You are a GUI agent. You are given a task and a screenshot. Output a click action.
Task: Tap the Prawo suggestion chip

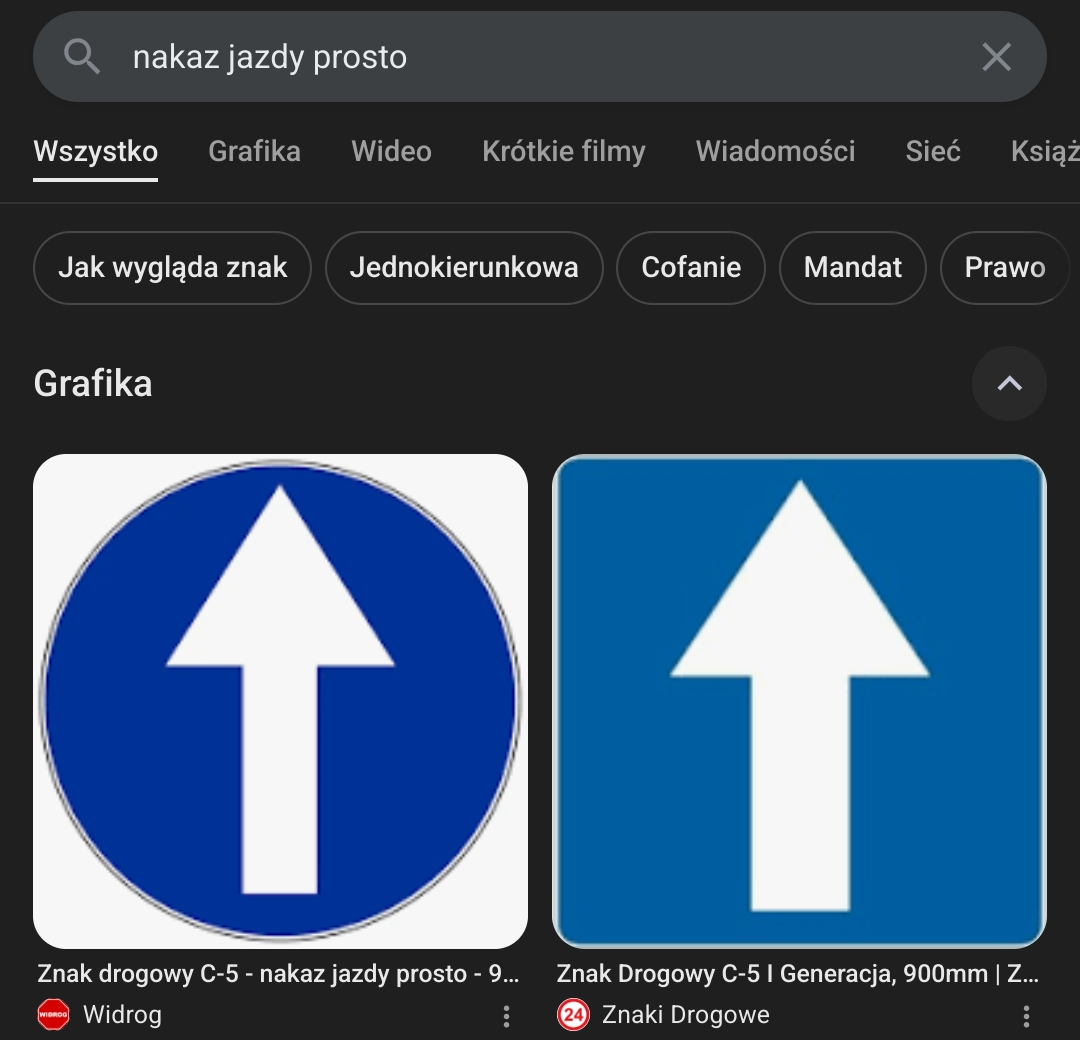(x=1004, y=267)
